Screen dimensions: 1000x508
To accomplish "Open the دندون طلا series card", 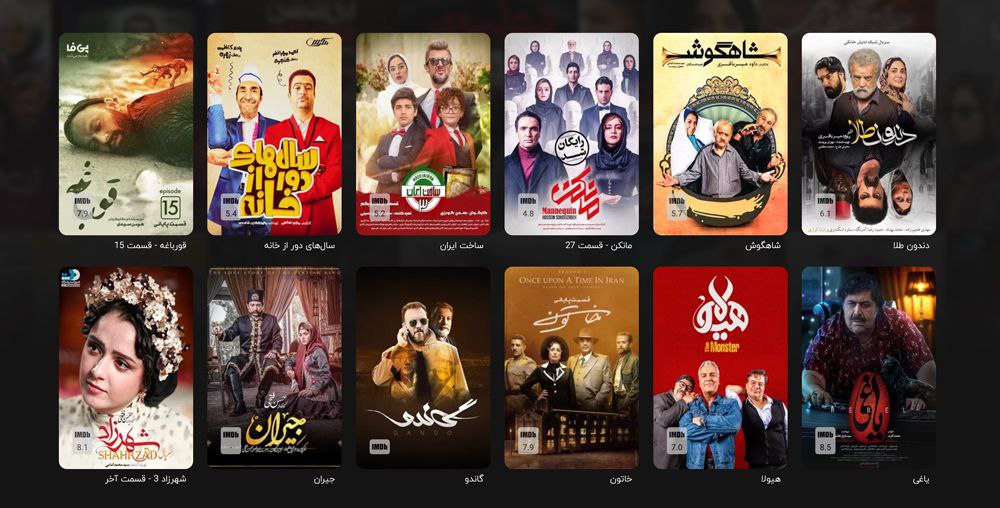I will pos(869,134).
